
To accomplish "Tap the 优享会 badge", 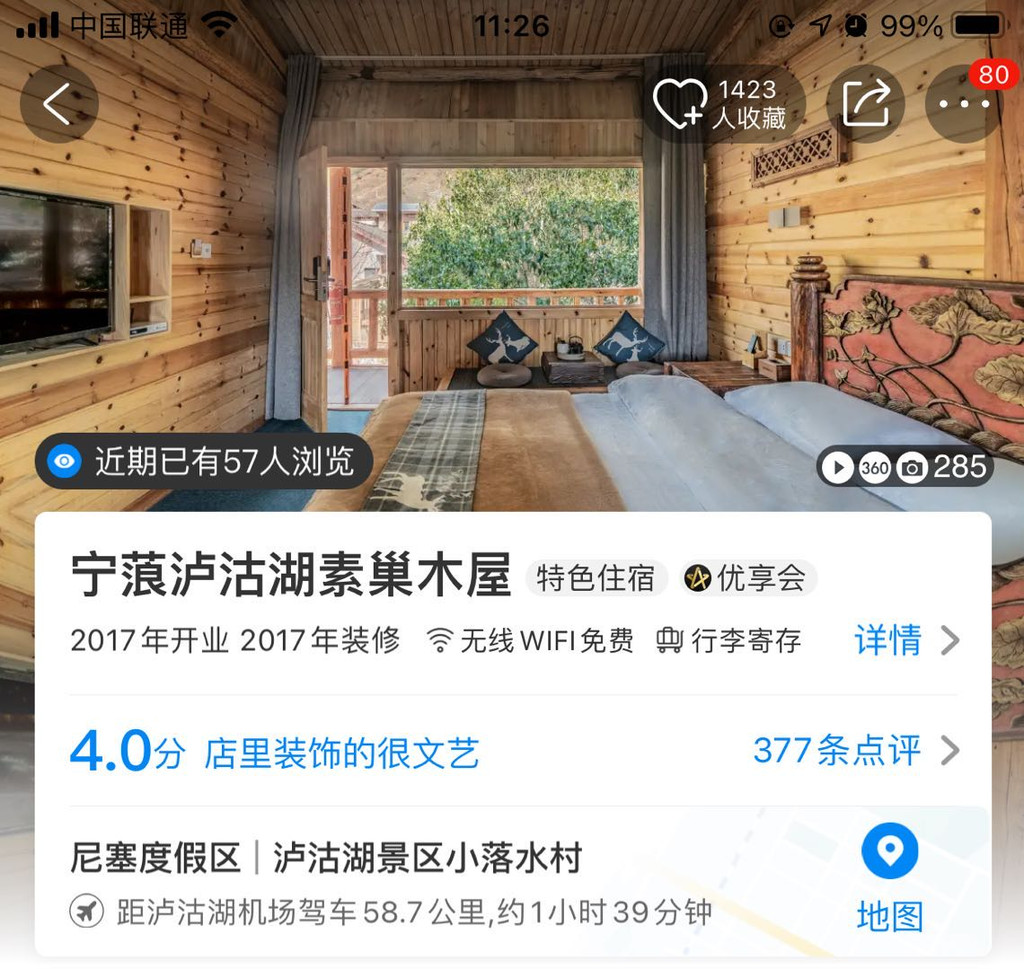I will pyautogui.click(x=747, y=578).
